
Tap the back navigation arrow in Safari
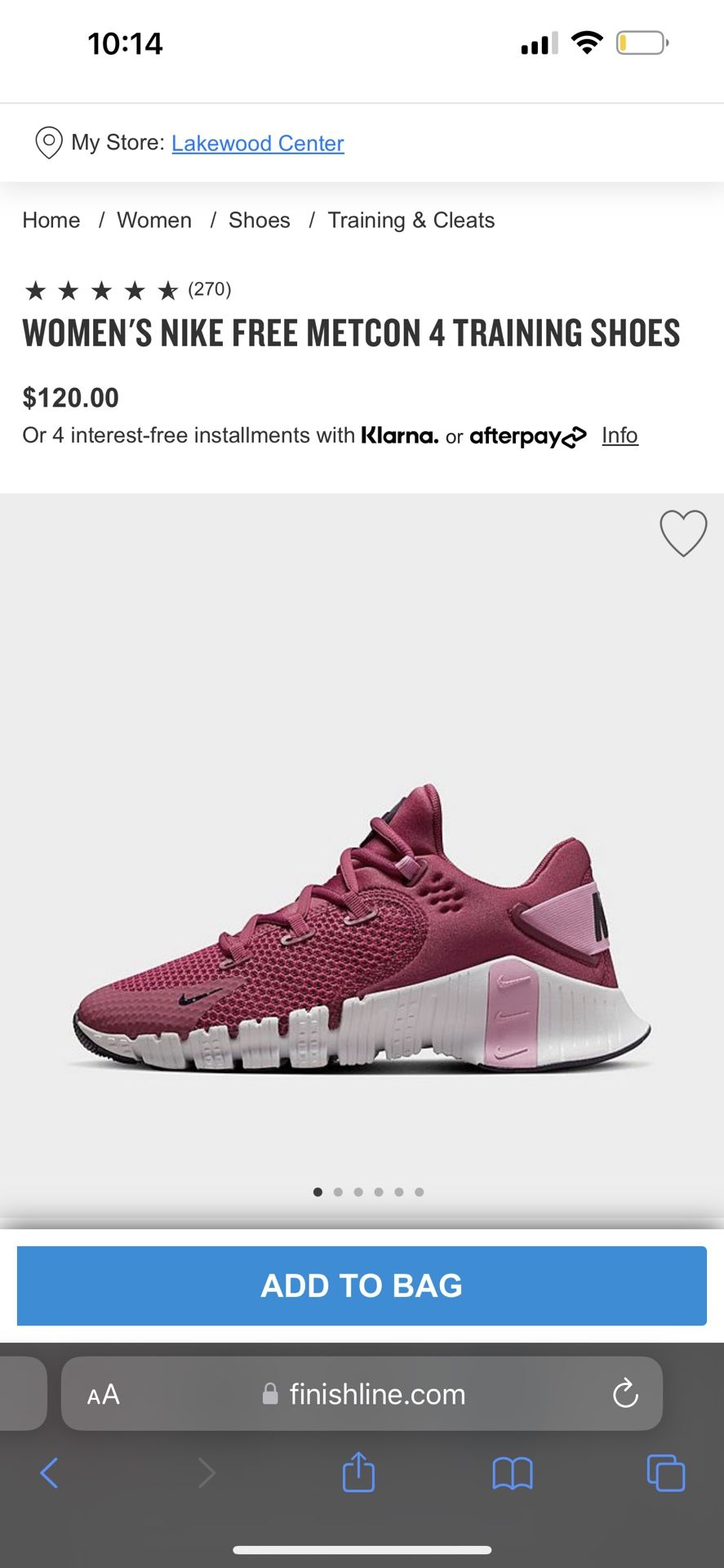49,1473
